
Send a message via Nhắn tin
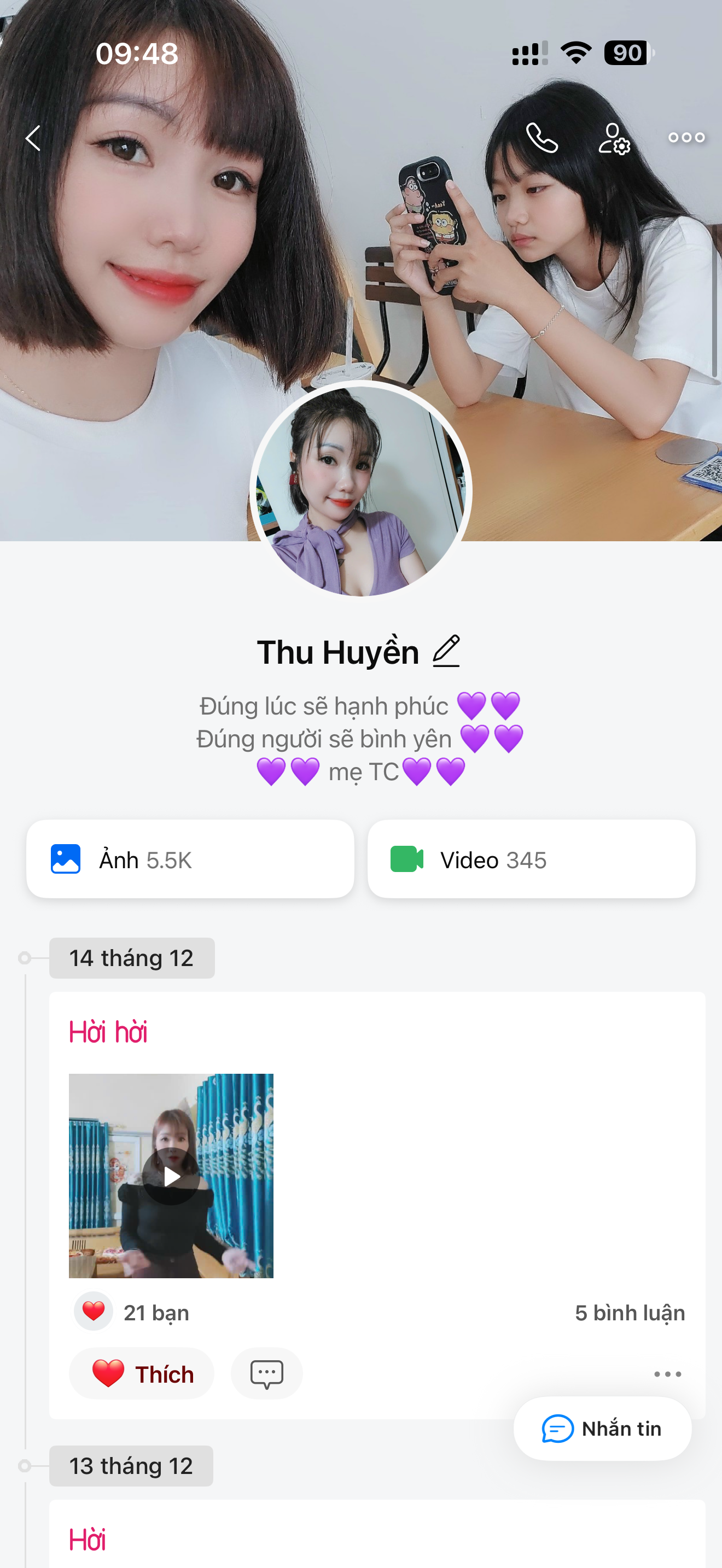pos(602,1428)
